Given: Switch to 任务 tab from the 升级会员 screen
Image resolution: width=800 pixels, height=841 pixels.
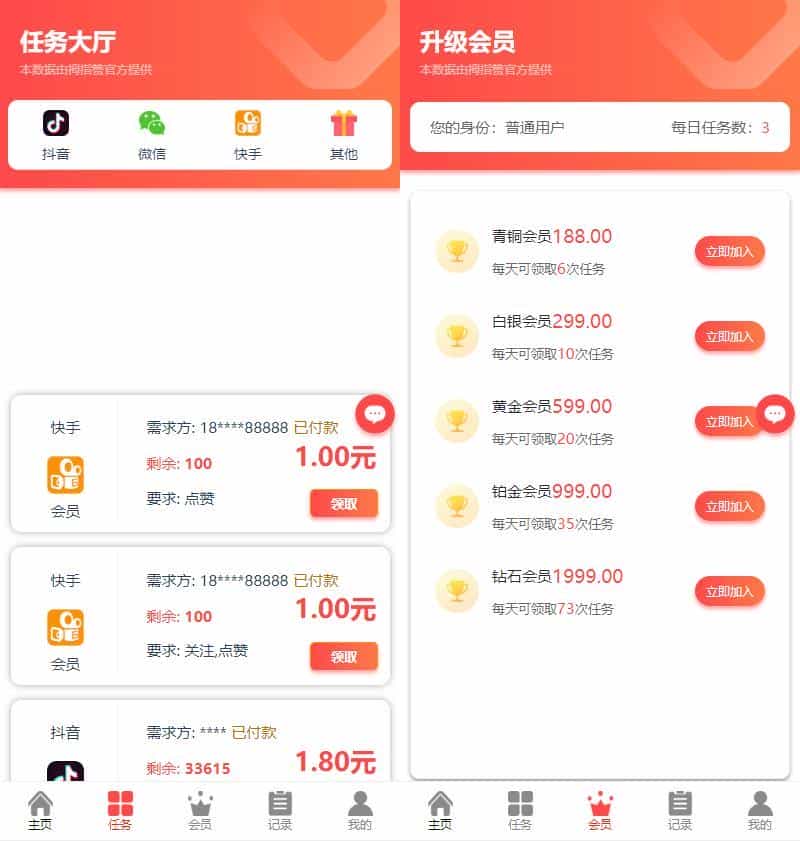Looking at the screenshot, I should pos(520,811).
